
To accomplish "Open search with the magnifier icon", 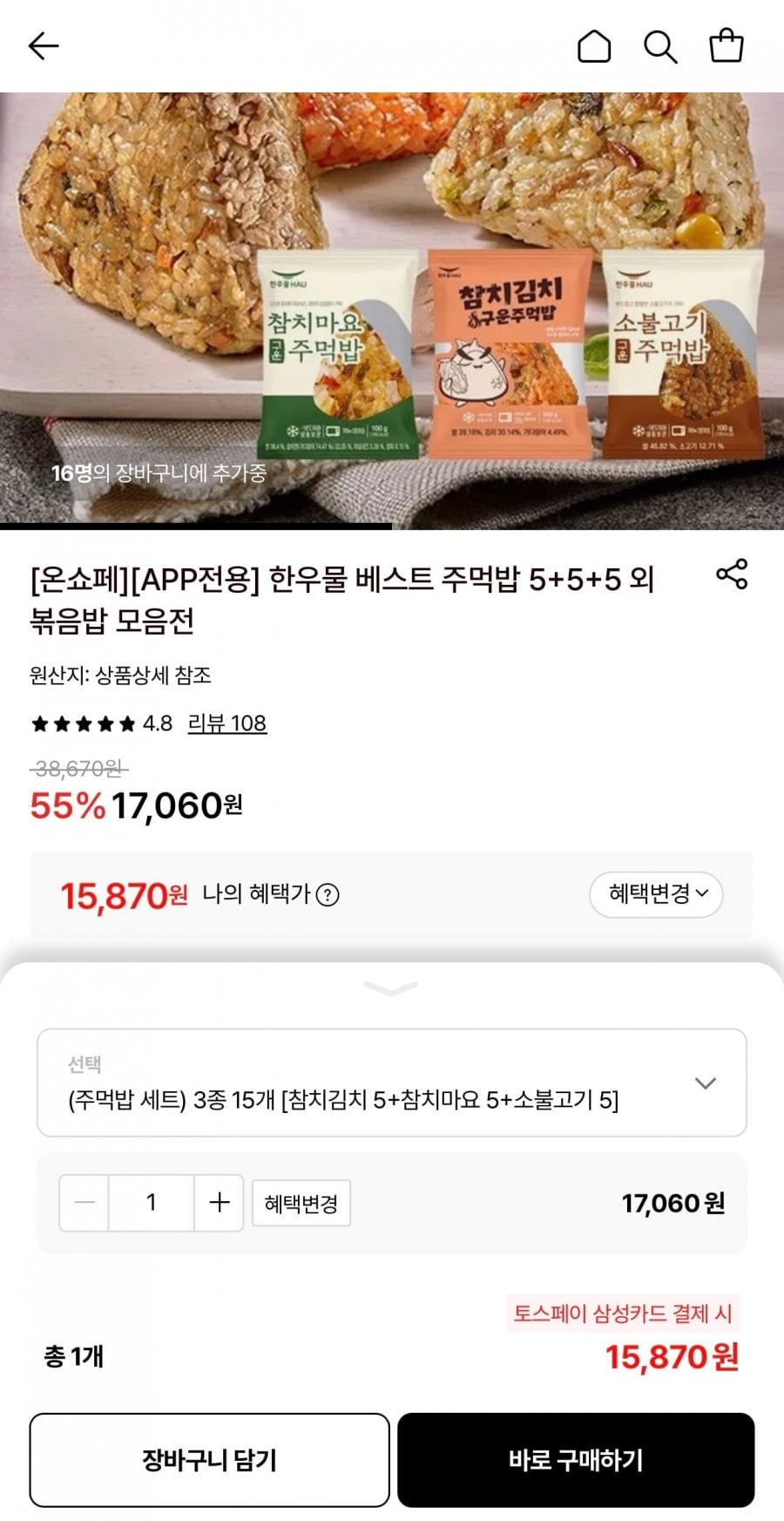I will (662, 48).
